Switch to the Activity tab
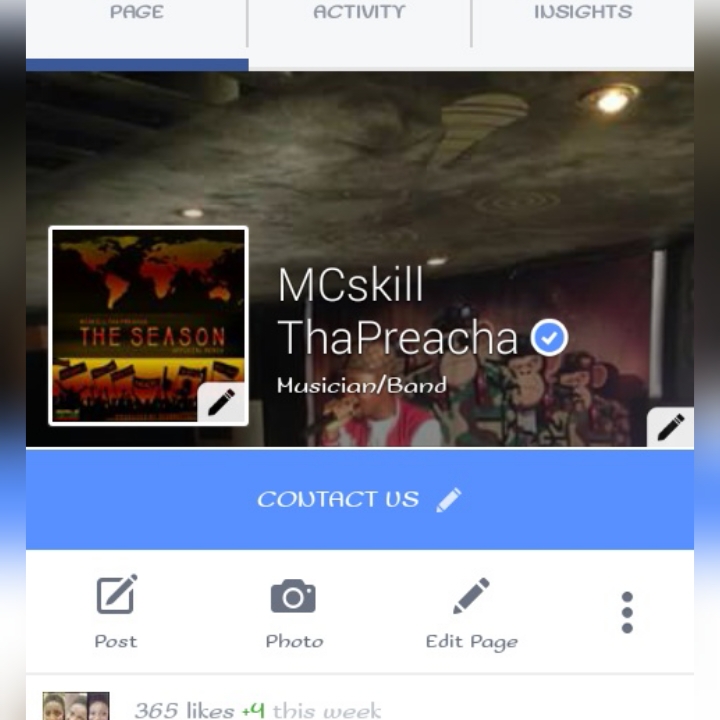The image size is (720, 720). [359, 14]
